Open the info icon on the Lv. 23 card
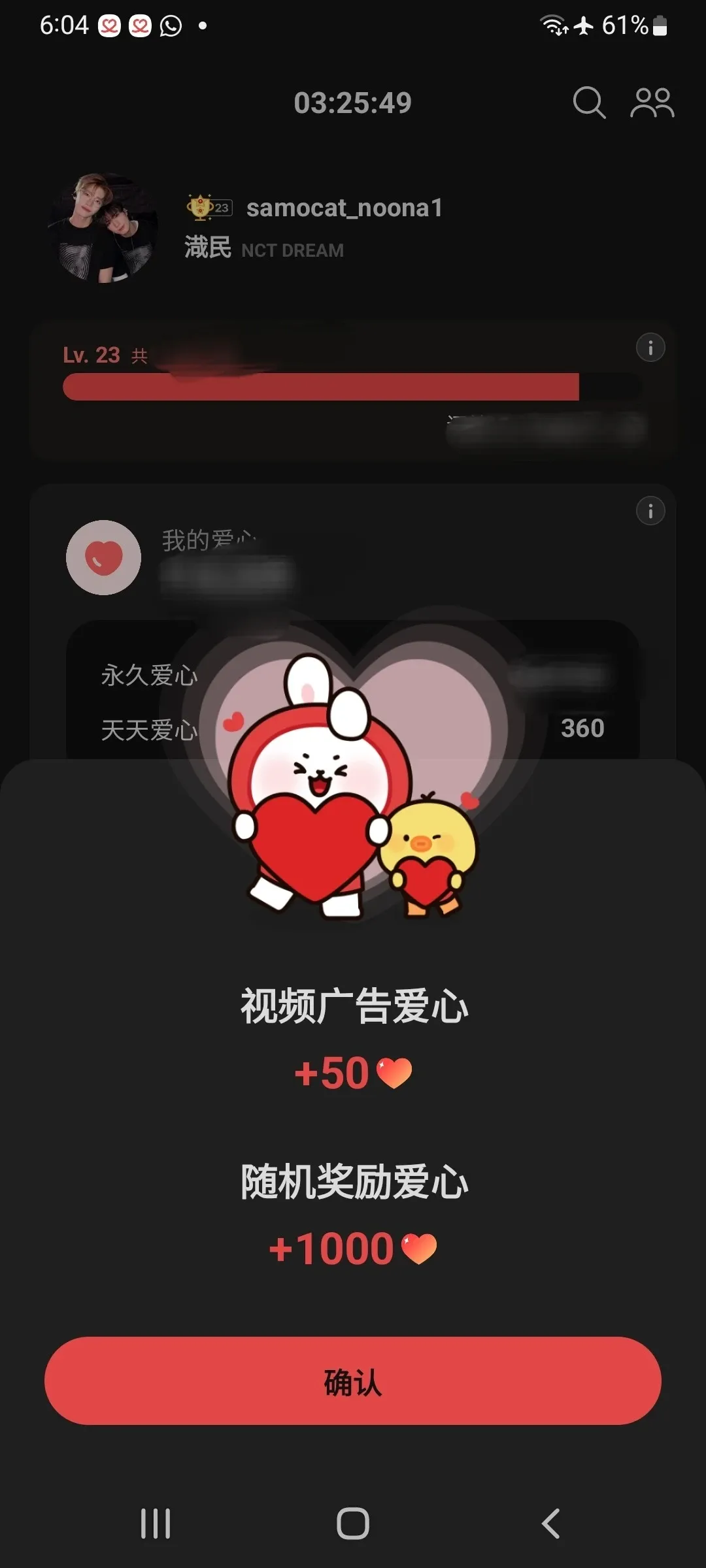 pos(650,348)
